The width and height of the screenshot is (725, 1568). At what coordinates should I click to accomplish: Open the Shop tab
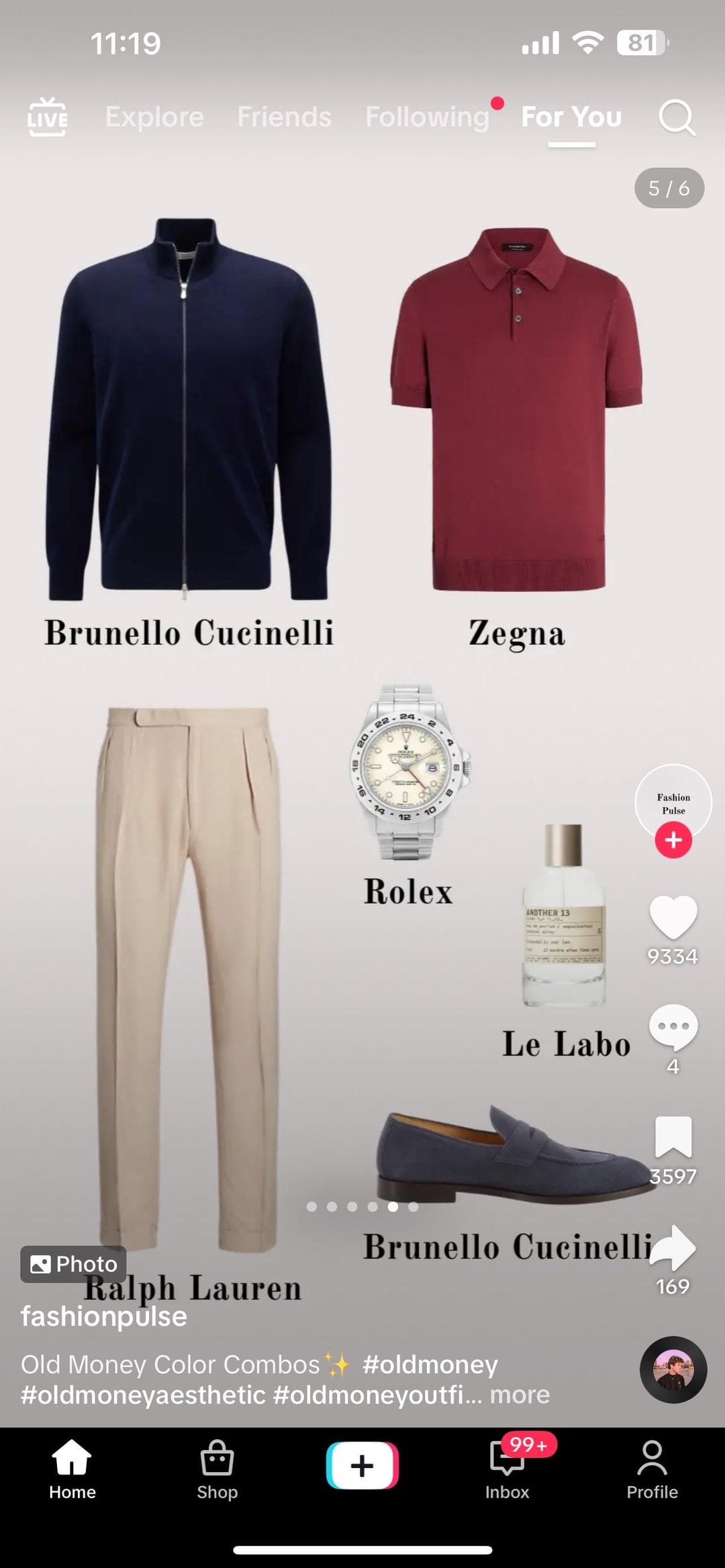(x=217, y=1470)
